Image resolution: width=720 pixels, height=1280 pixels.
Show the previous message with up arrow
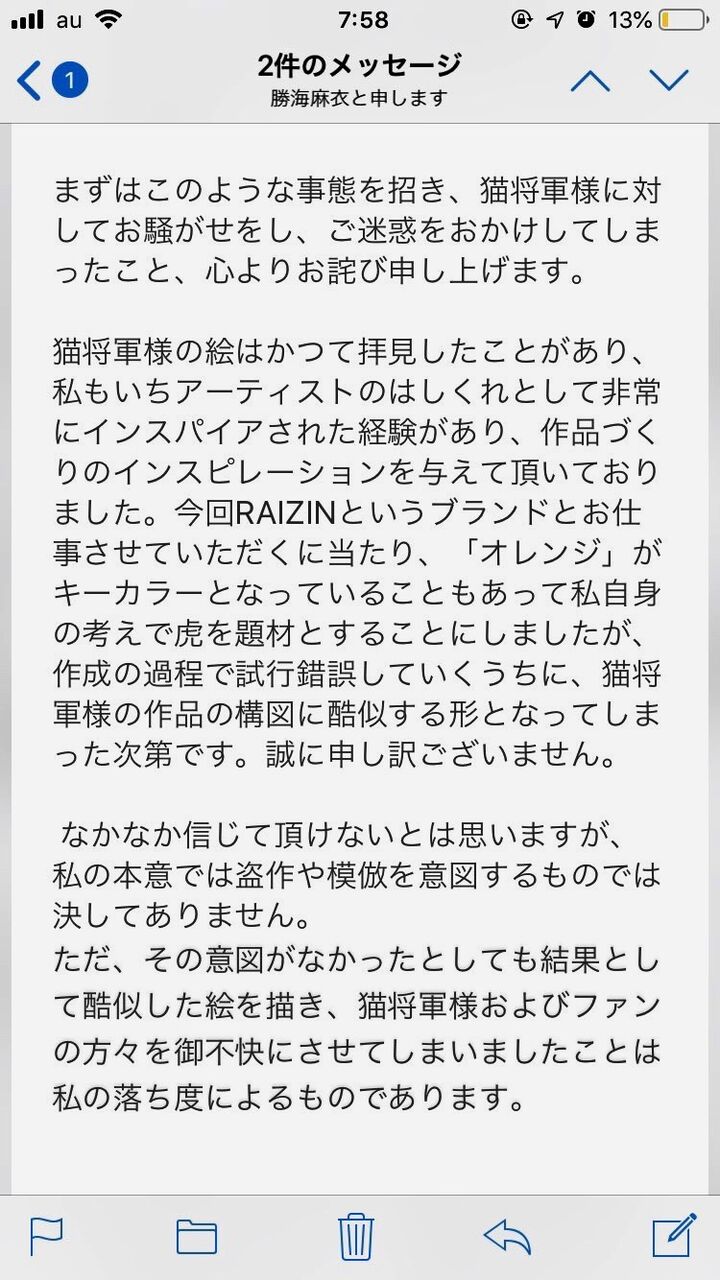tap(590, 80)
